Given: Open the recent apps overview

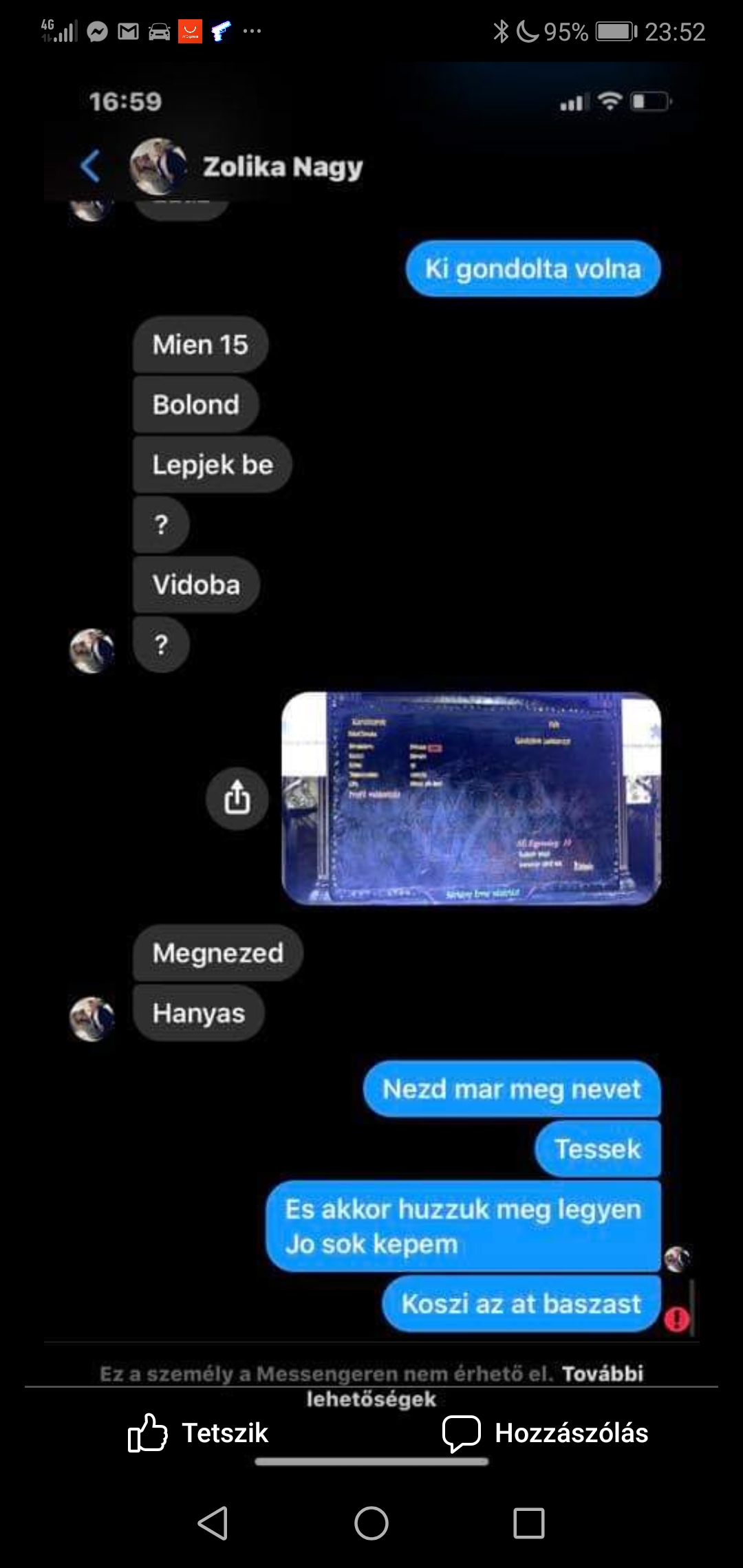Looking at the screenshot, I should [529, 1523].
